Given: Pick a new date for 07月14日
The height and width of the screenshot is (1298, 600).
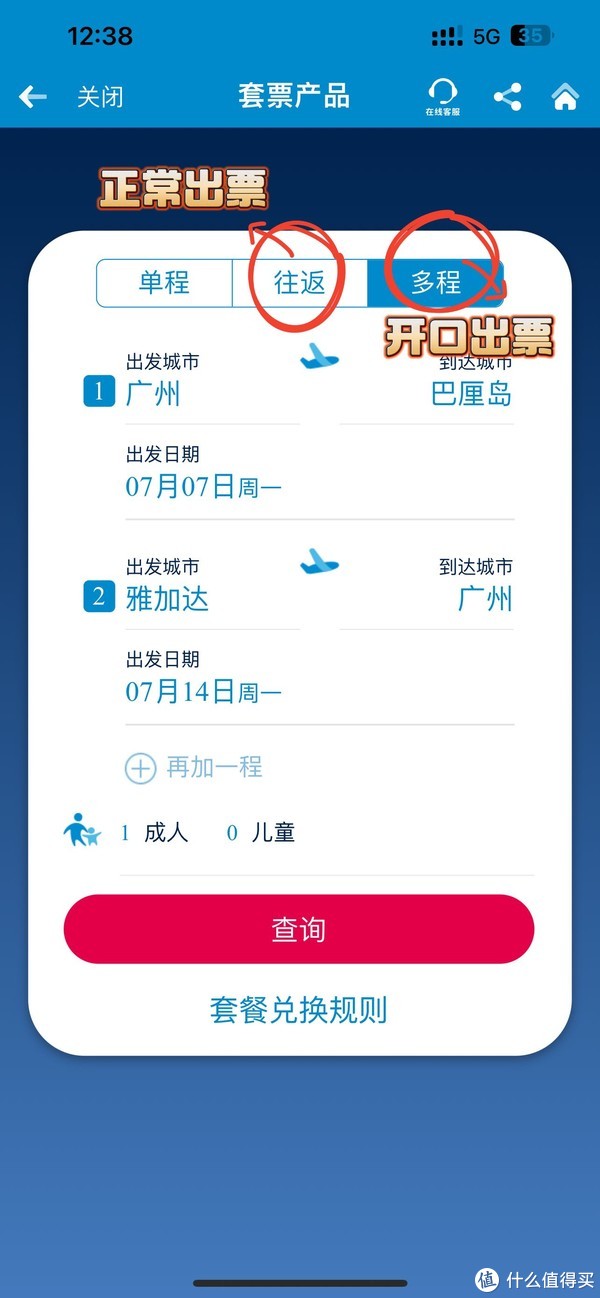Looking at the screenshot, I should tap(204, 691).
